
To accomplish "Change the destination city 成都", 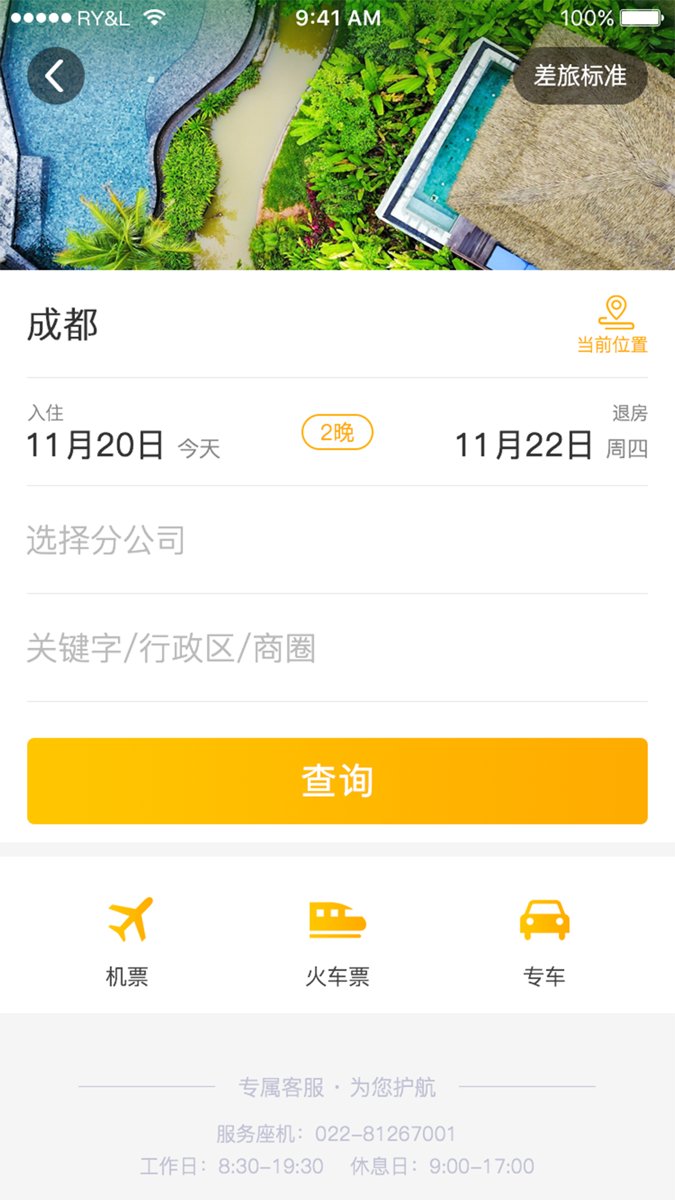I will 63,326.
